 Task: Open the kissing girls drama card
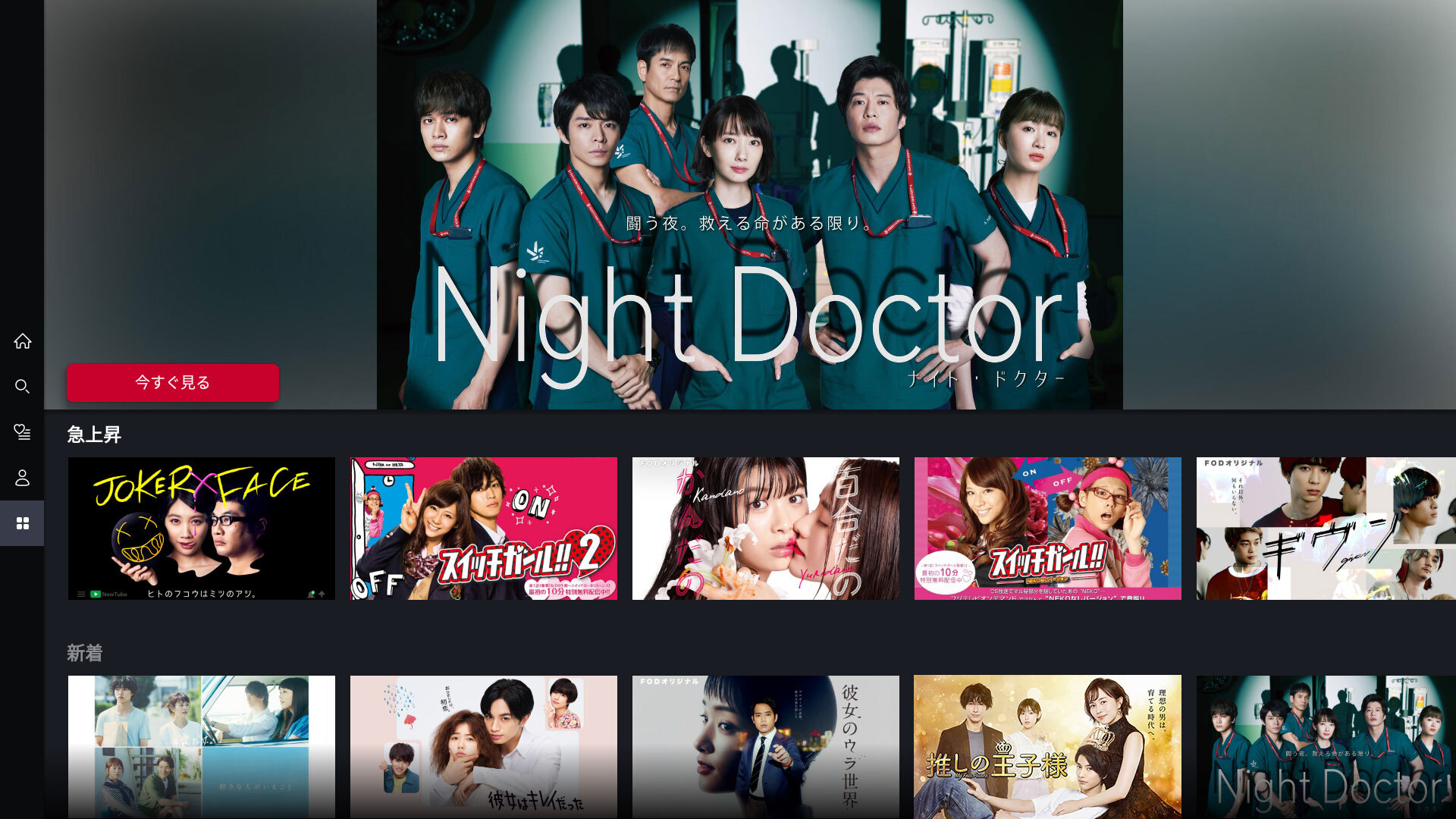pos(765,529)
